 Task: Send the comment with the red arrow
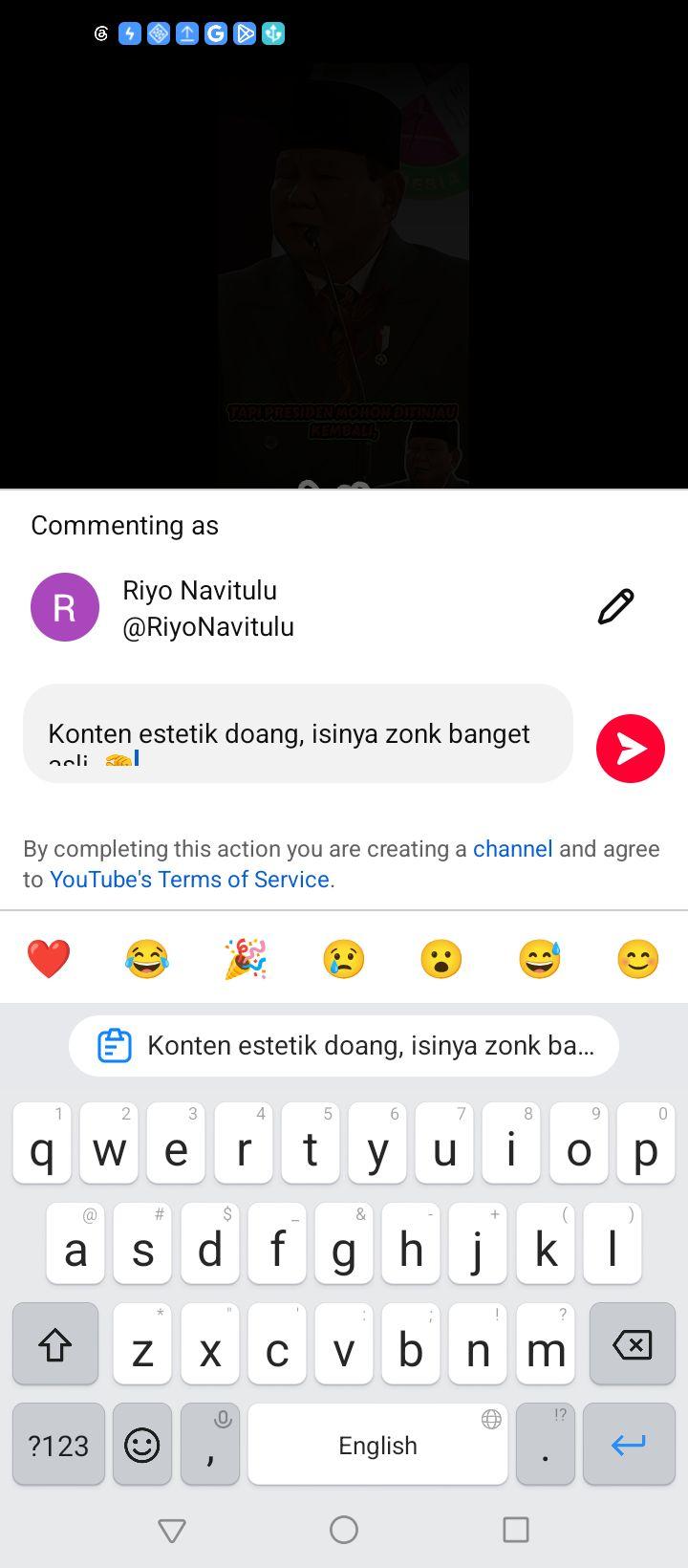pyautogui.click(x=631, y=749)
